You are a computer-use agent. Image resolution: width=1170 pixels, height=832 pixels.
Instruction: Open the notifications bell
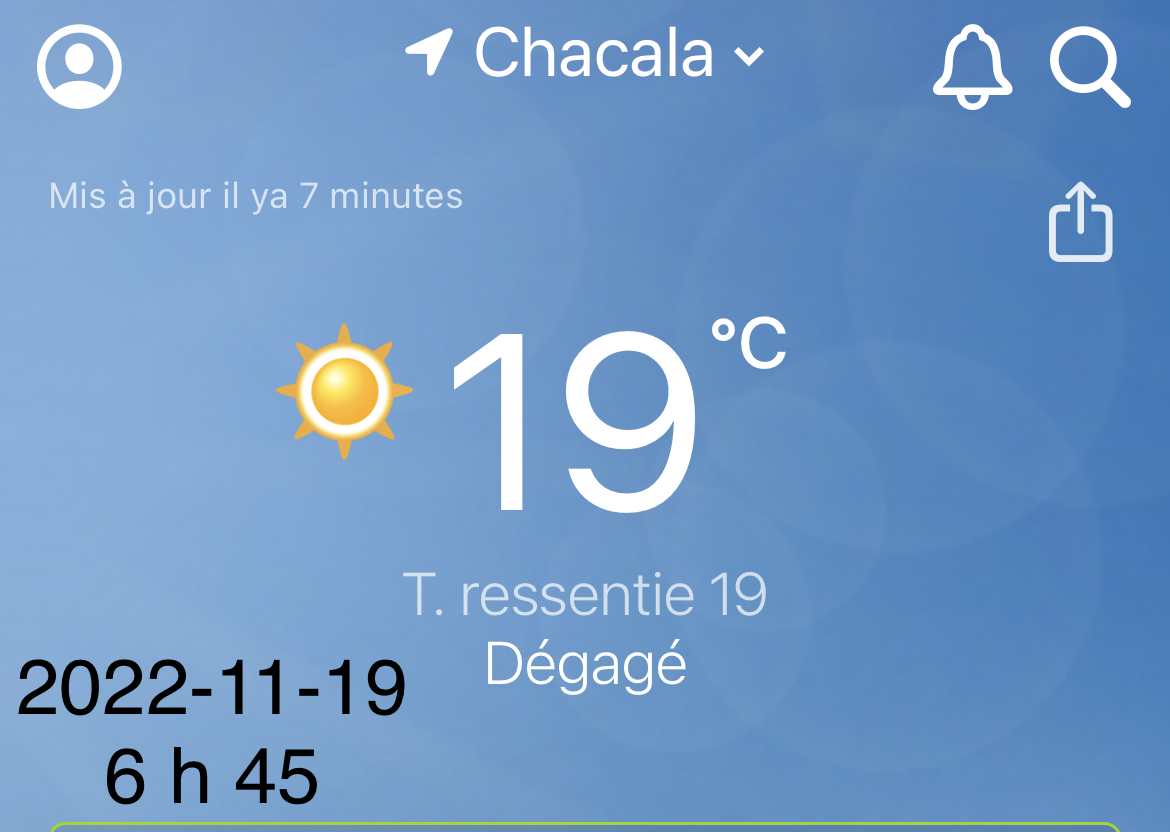tap(971, 66)
